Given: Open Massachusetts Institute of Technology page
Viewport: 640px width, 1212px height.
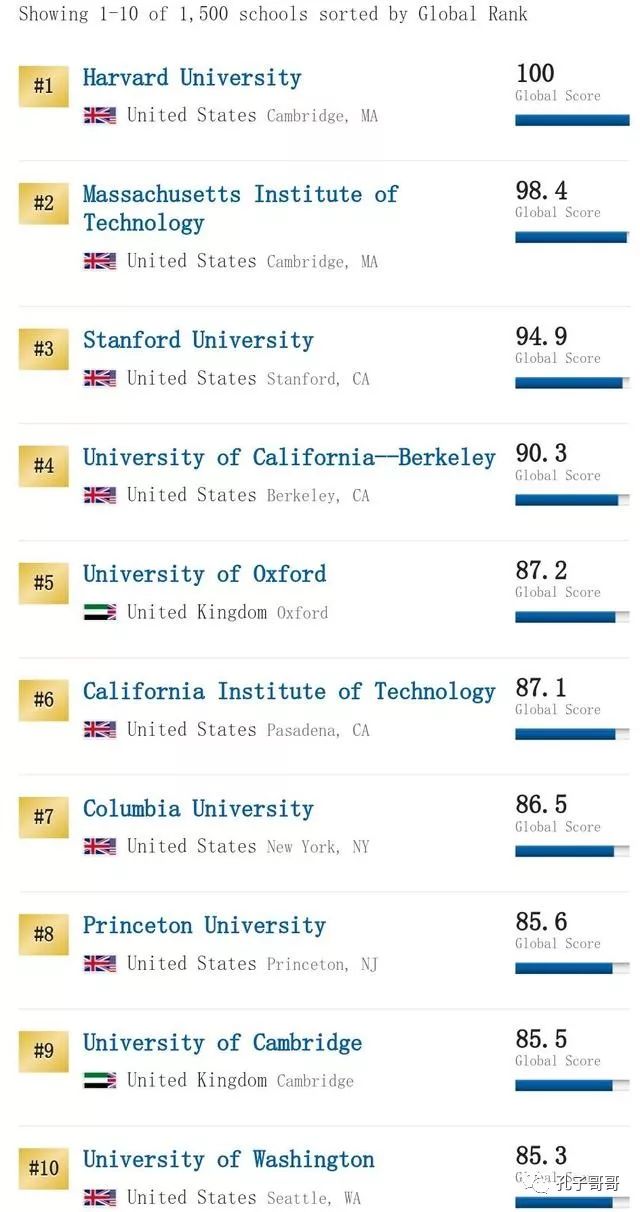Looking at the screenshot, I should (240, 208).
